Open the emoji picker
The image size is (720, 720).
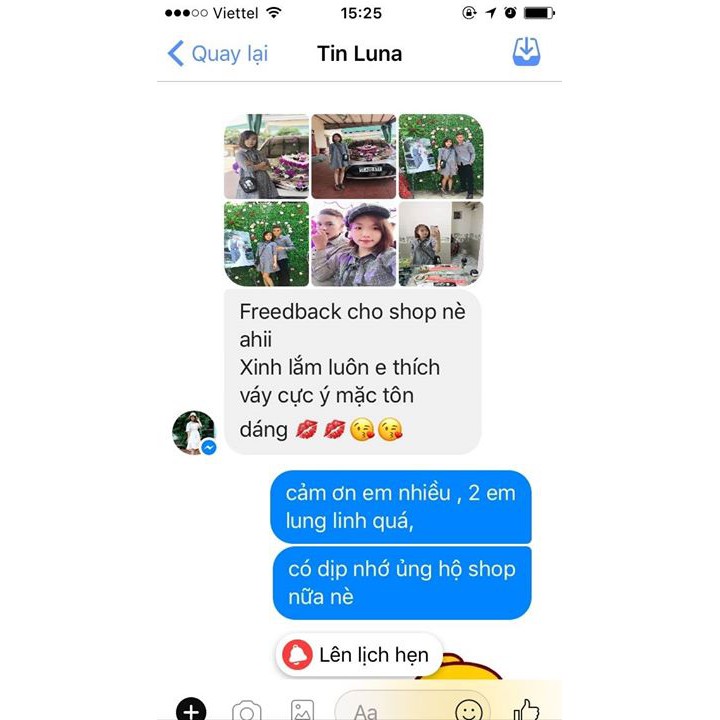(468, 710)
